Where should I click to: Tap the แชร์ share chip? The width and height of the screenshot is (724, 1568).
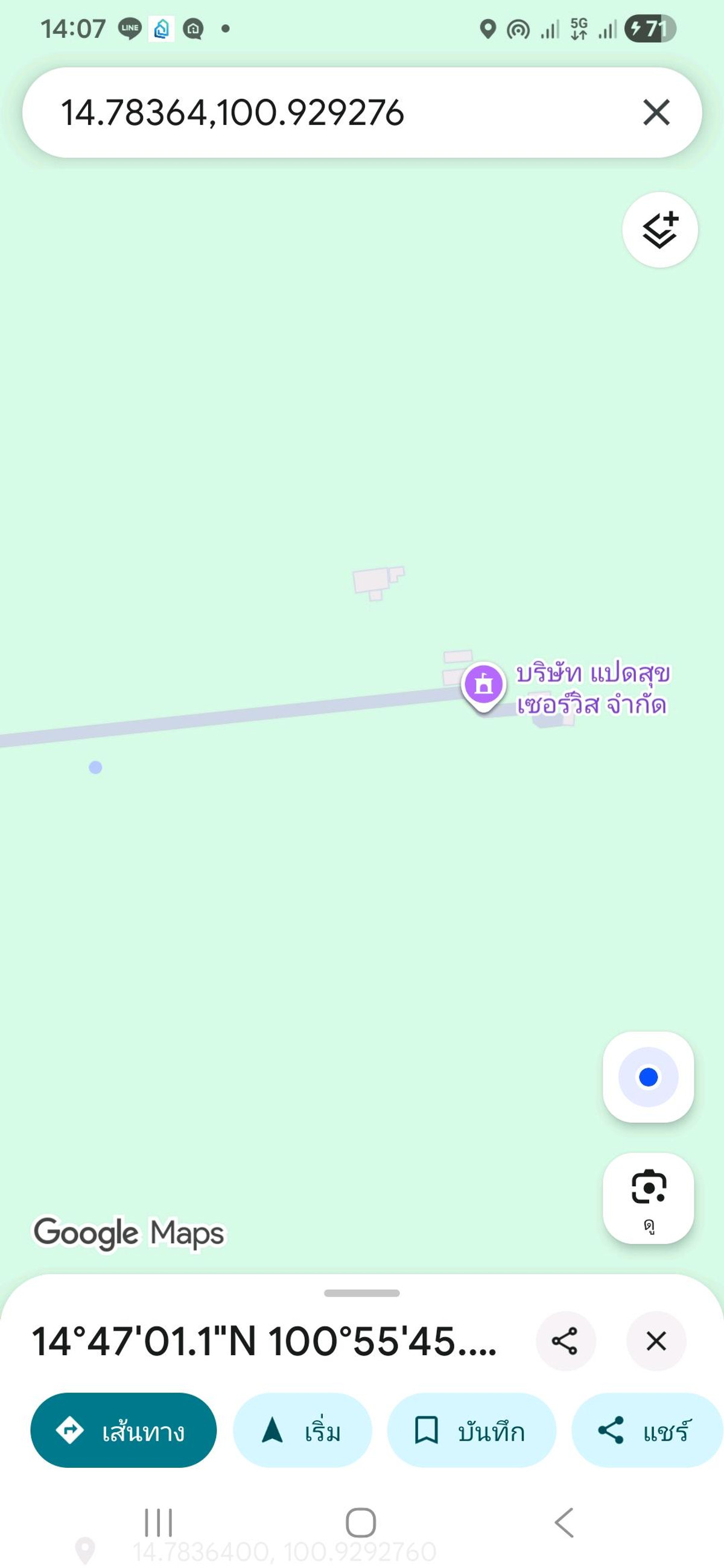point(646,1430)
